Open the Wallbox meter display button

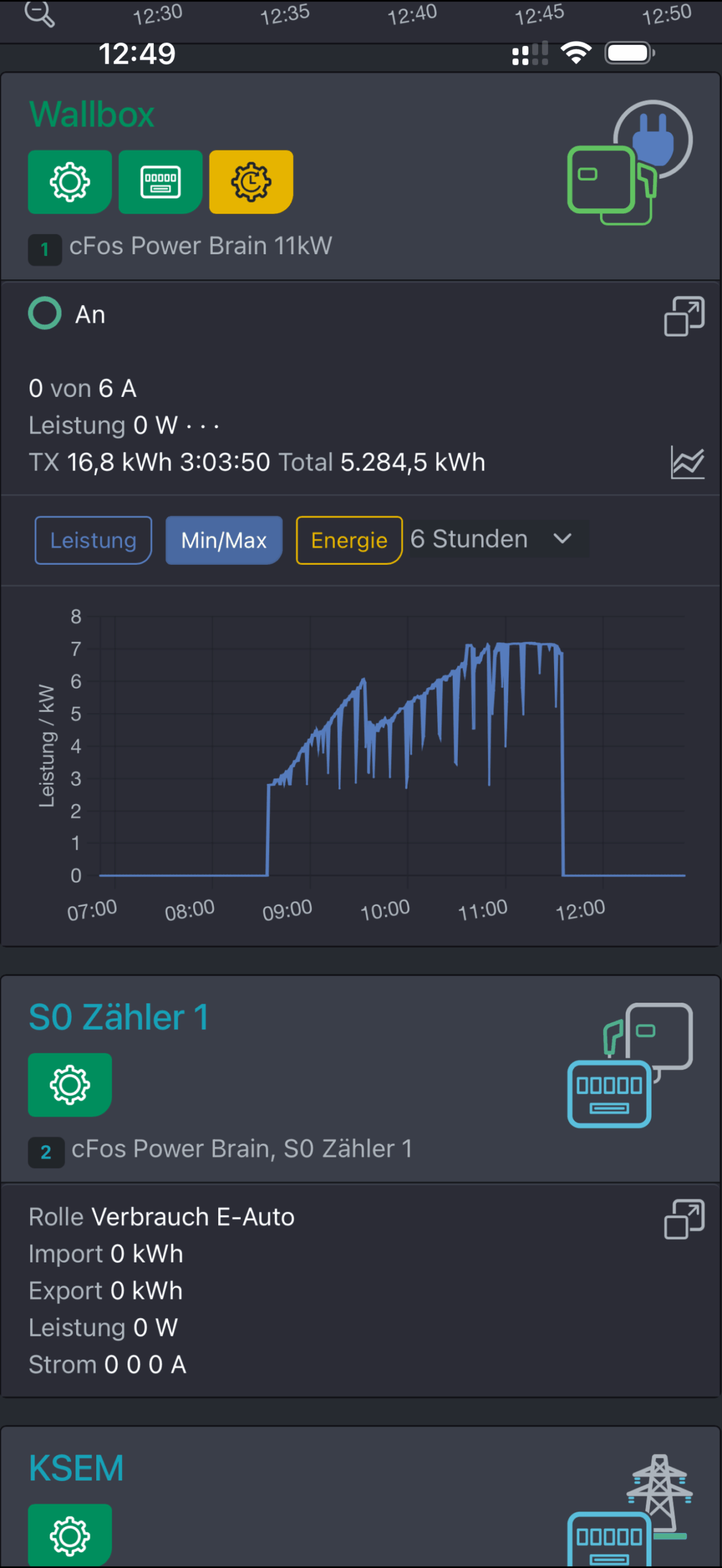161,182
